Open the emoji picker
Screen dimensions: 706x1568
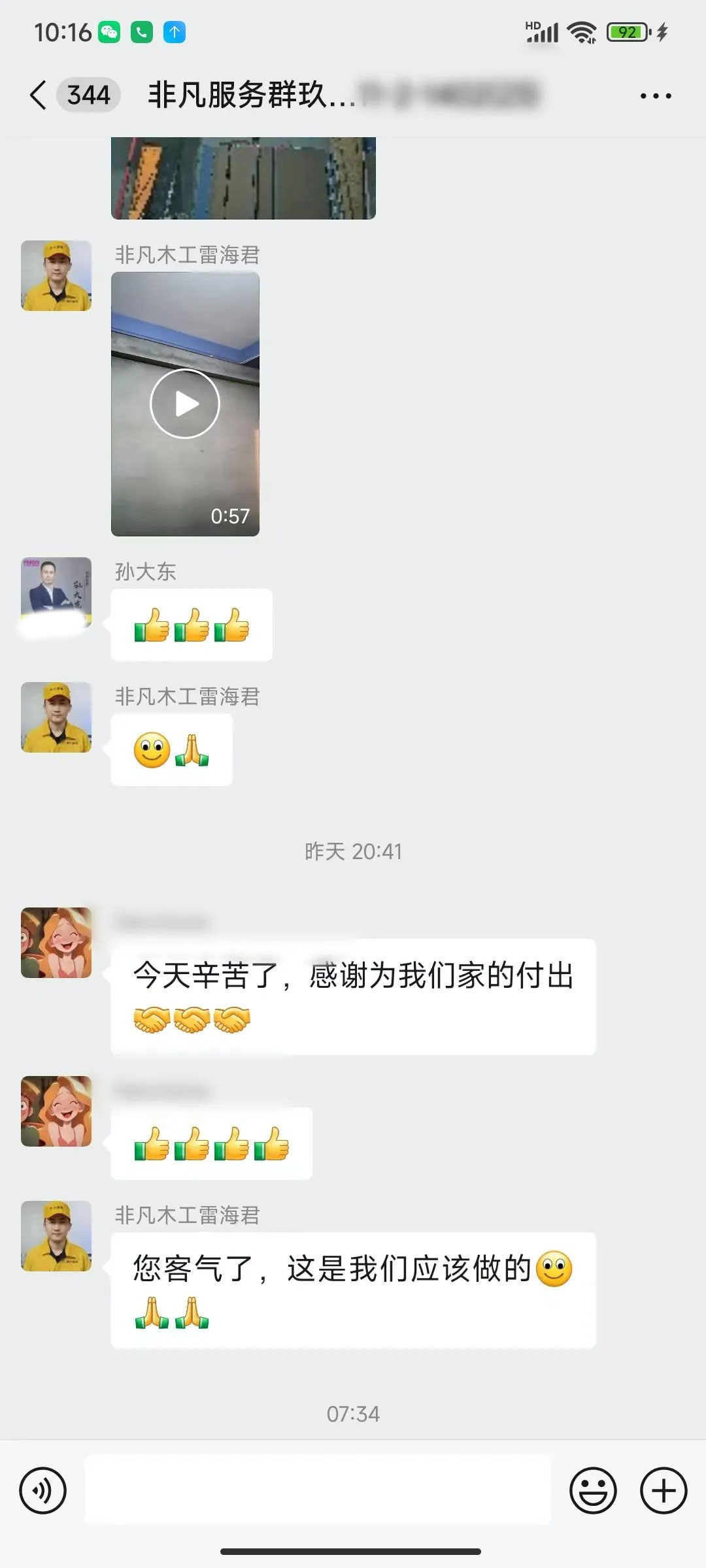tap(593, 1491)
